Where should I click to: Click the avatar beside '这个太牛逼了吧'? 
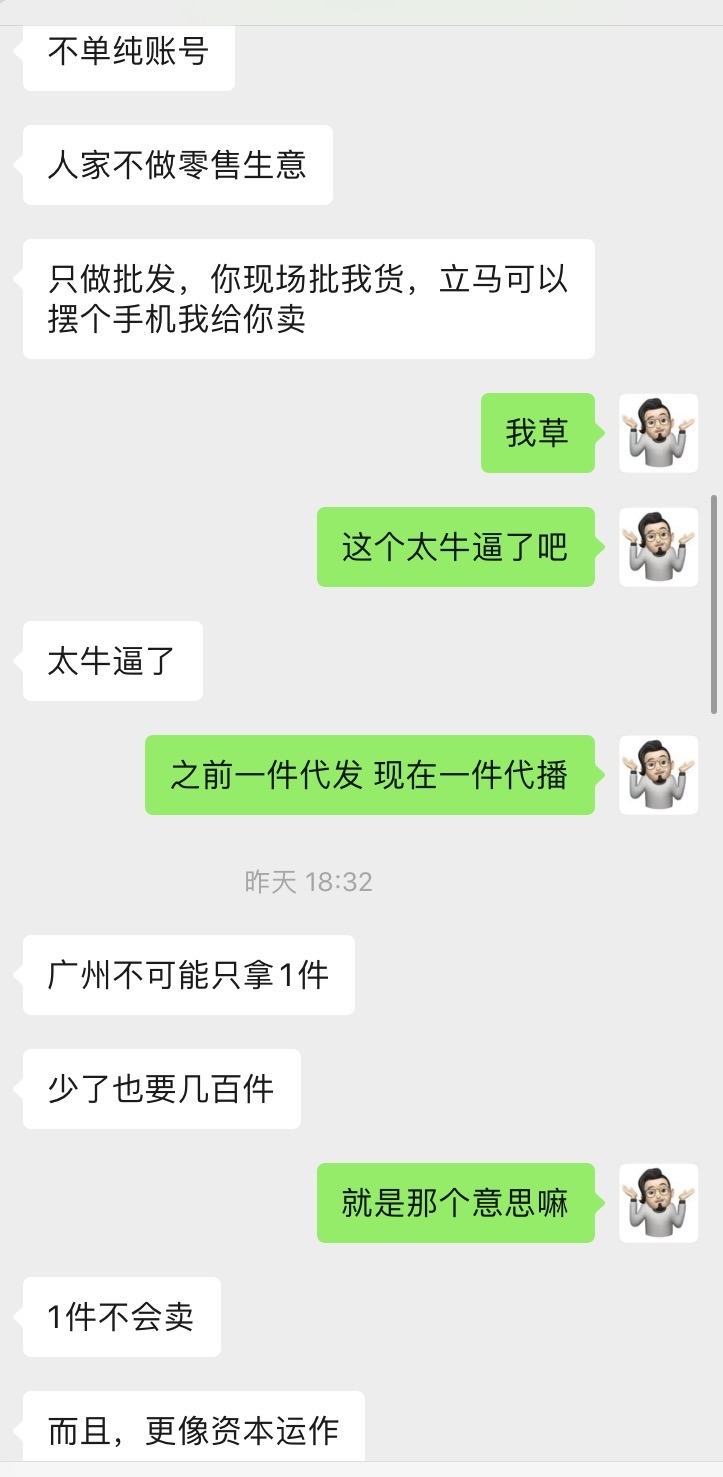point(658,547)
